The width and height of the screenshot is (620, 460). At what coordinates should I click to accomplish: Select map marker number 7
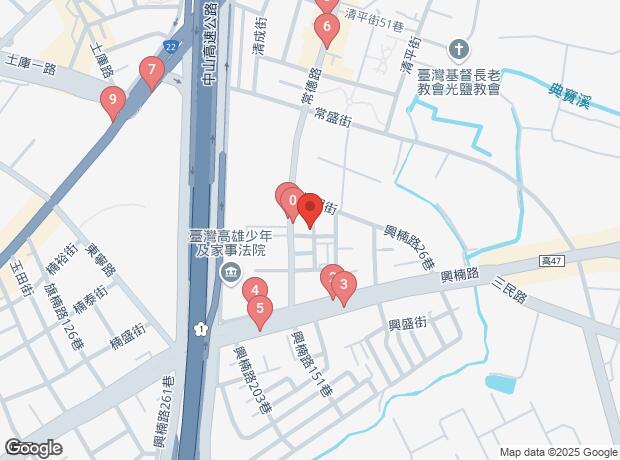point(151,71)
